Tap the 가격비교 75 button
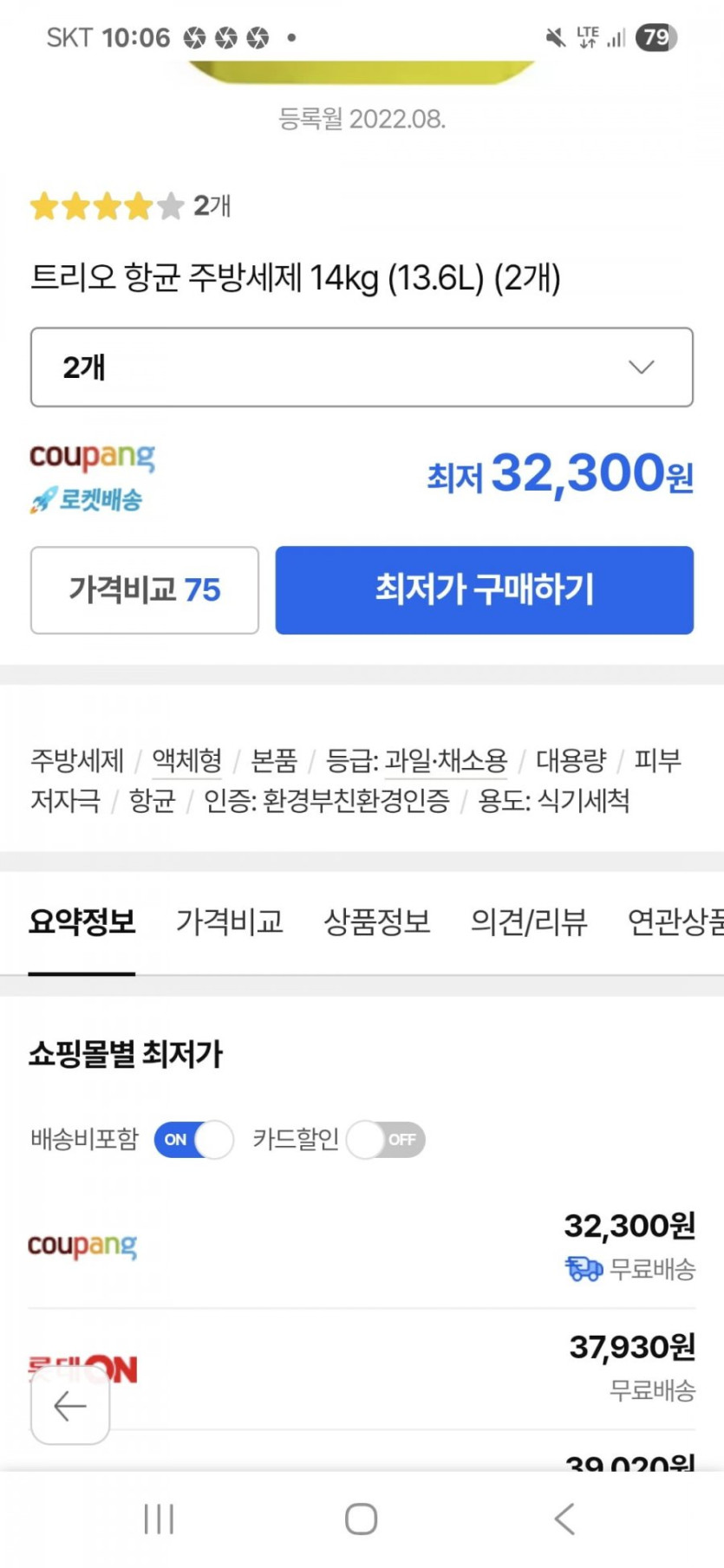724x1568 pixels. click(145, 590)
